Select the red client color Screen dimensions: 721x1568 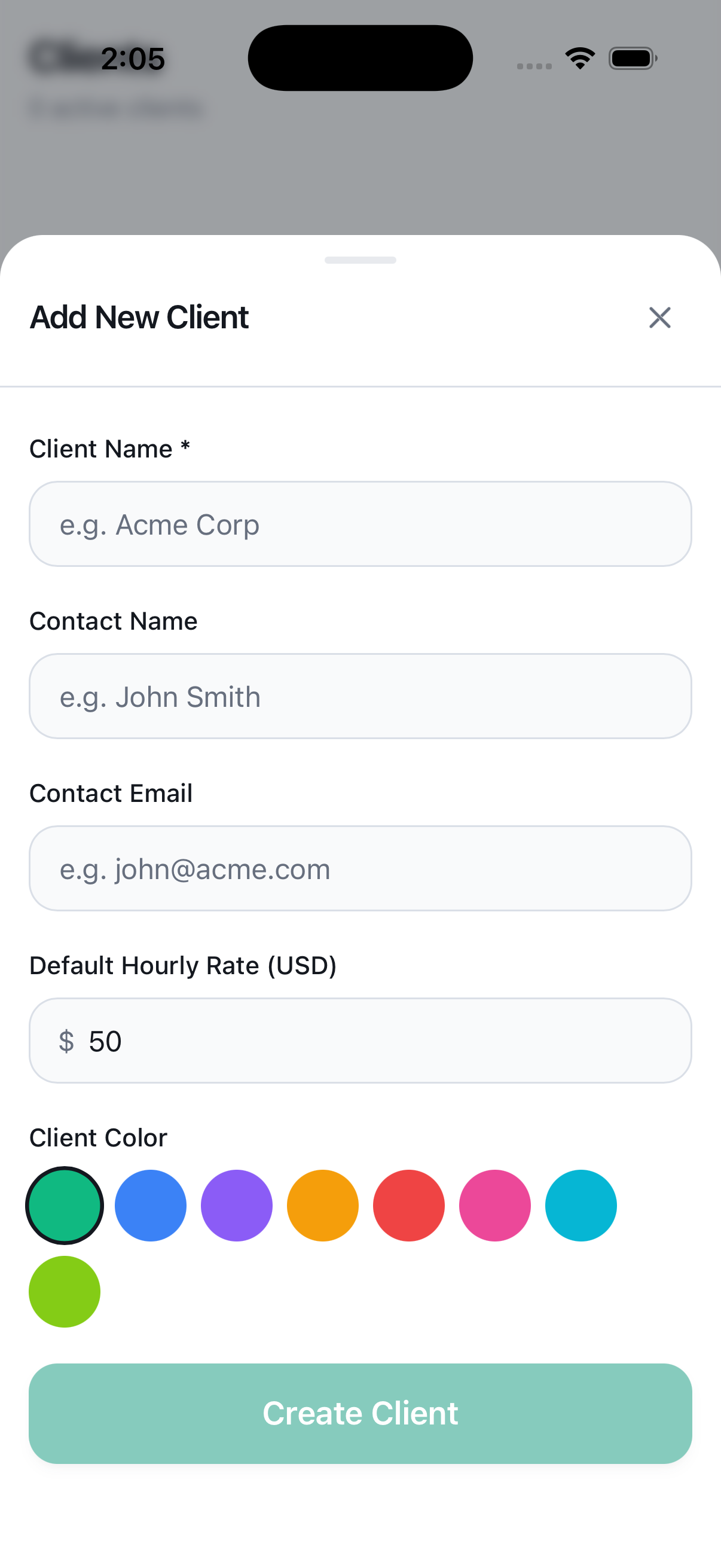pyautogui.click(x=408, y=1205)
